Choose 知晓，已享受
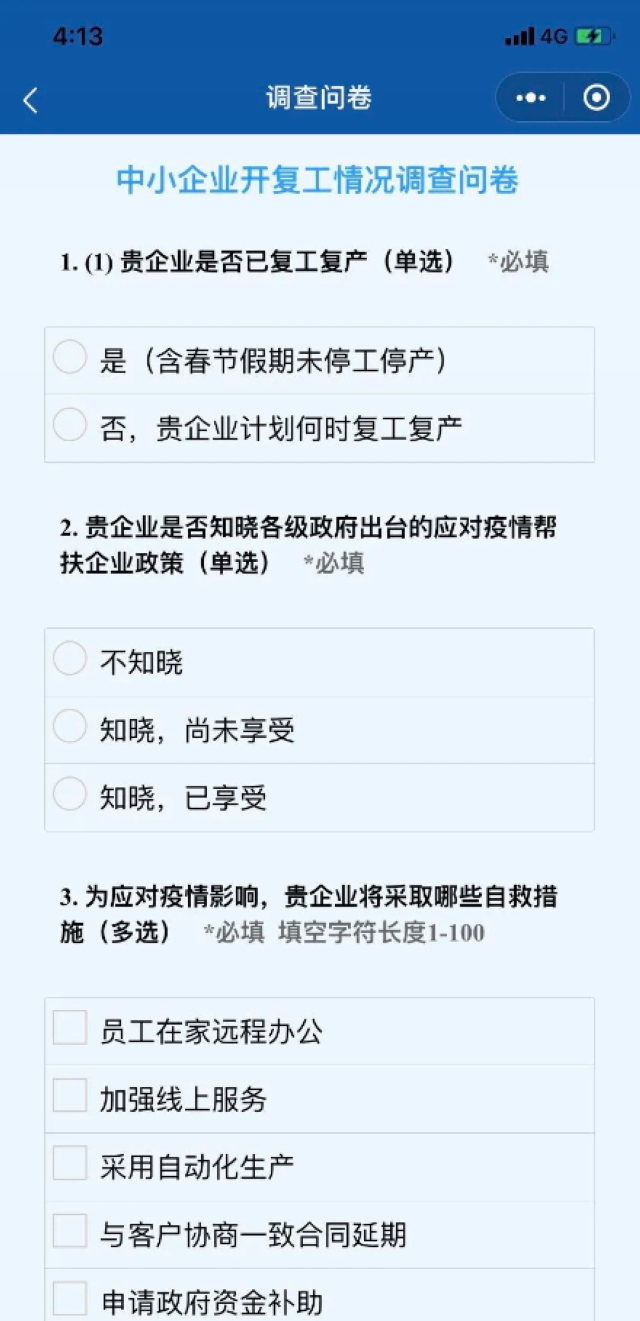This screenshot has height=1321, width=640. [320, 798]
